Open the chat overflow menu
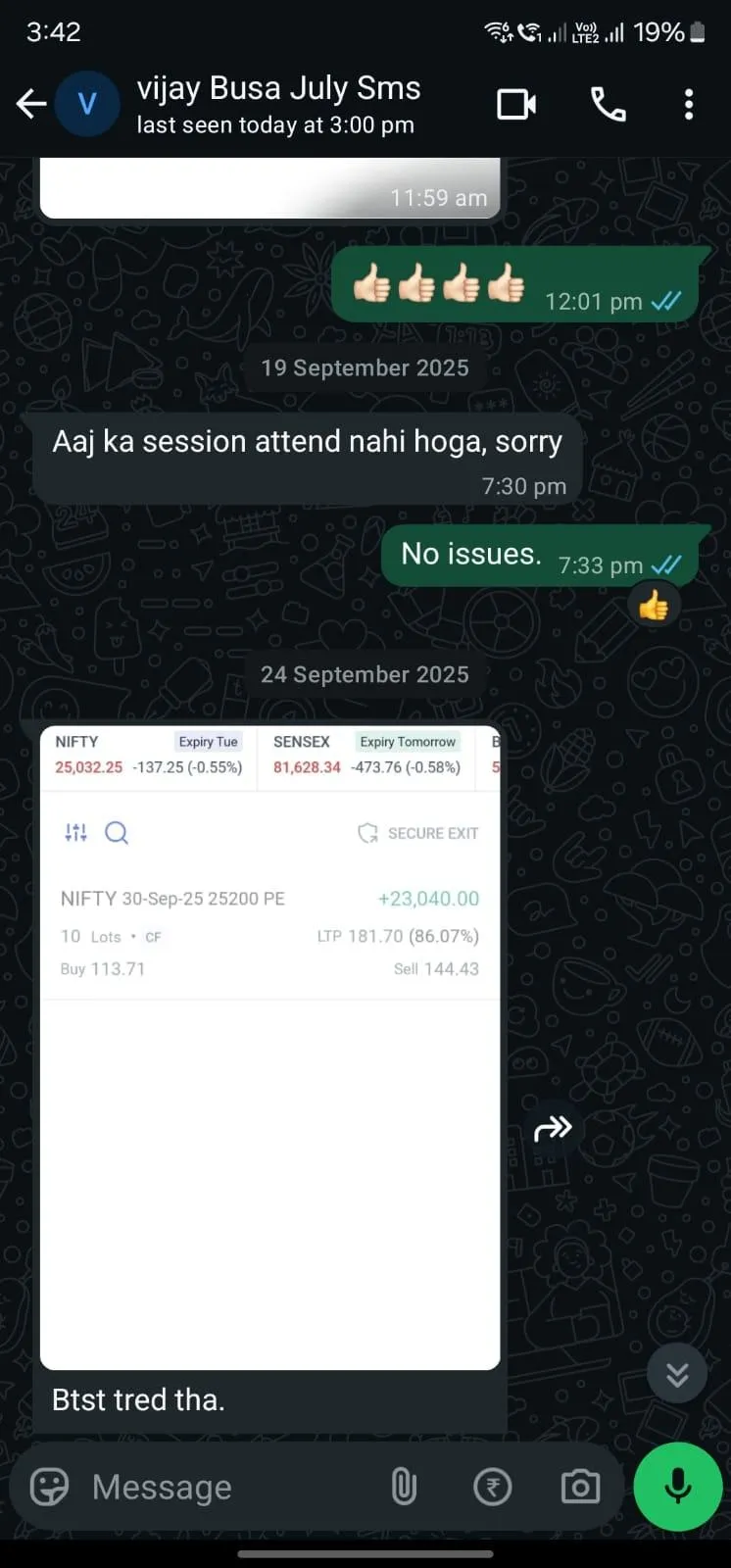This screenshot has width=731, height=1568. click(x=689, y=104)
